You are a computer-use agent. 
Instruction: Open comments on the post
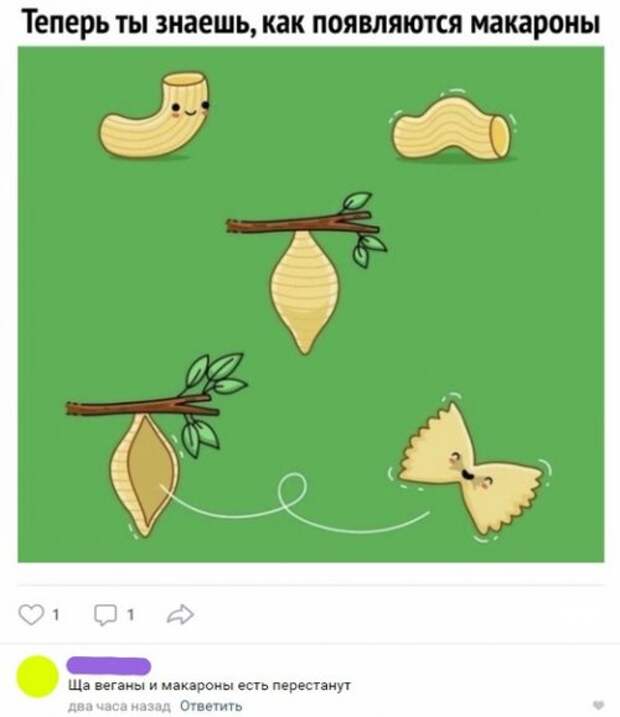click(x=105, y=614)
